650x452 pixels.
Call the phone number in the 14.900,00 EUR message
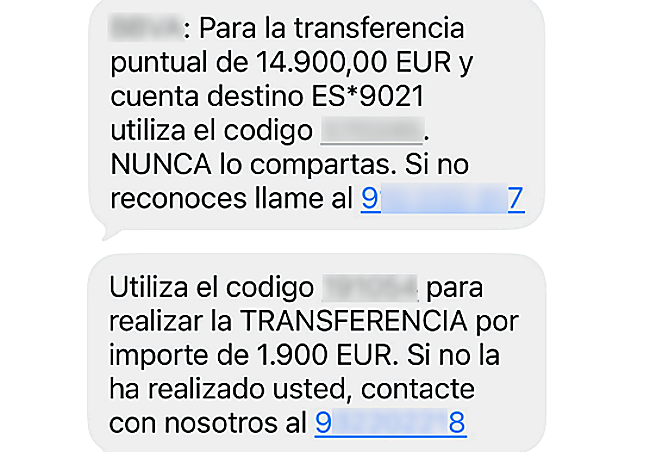click(442, 198)
